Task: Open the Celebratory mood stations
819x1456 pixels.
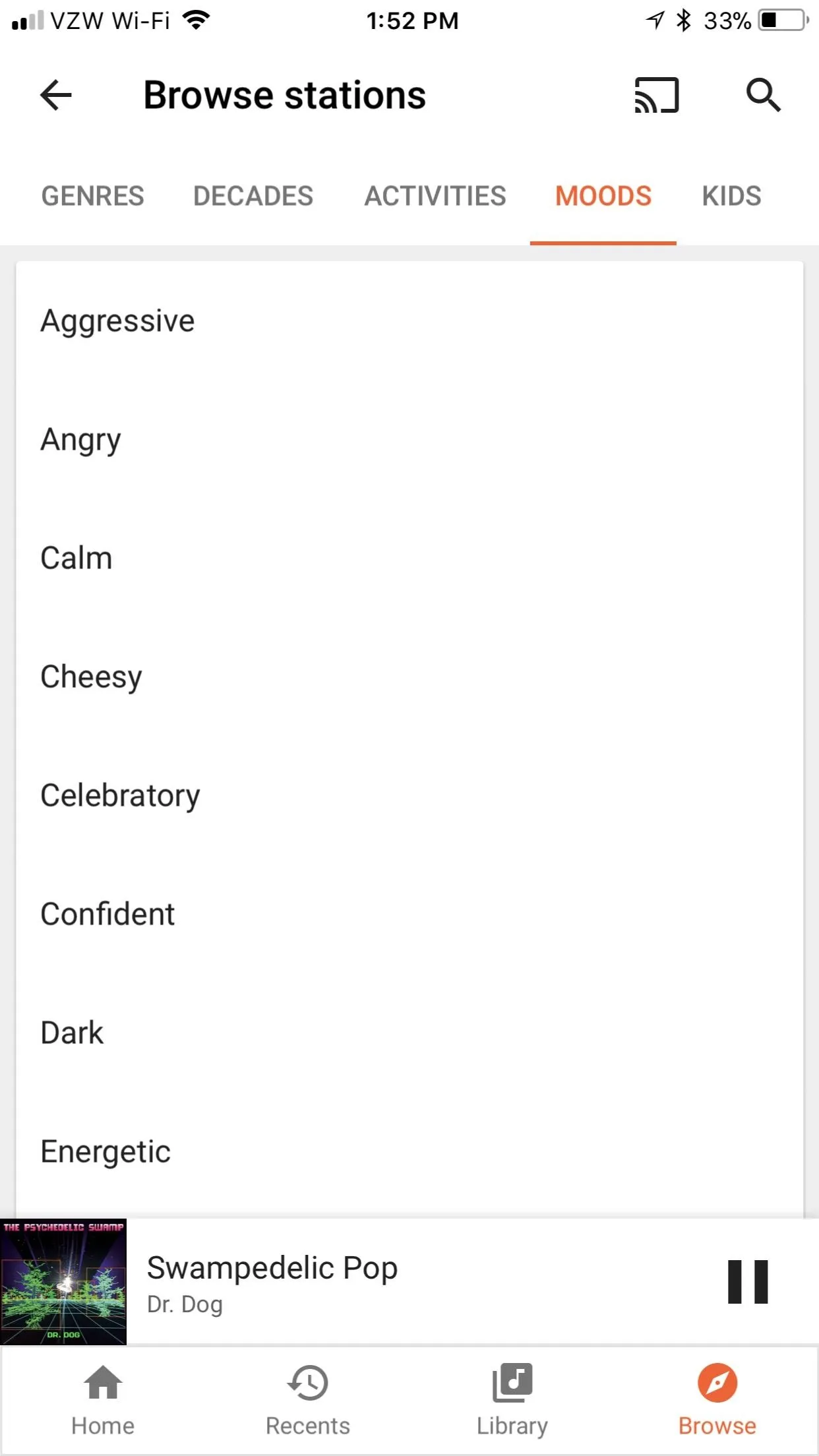Action: coord(409,796)
